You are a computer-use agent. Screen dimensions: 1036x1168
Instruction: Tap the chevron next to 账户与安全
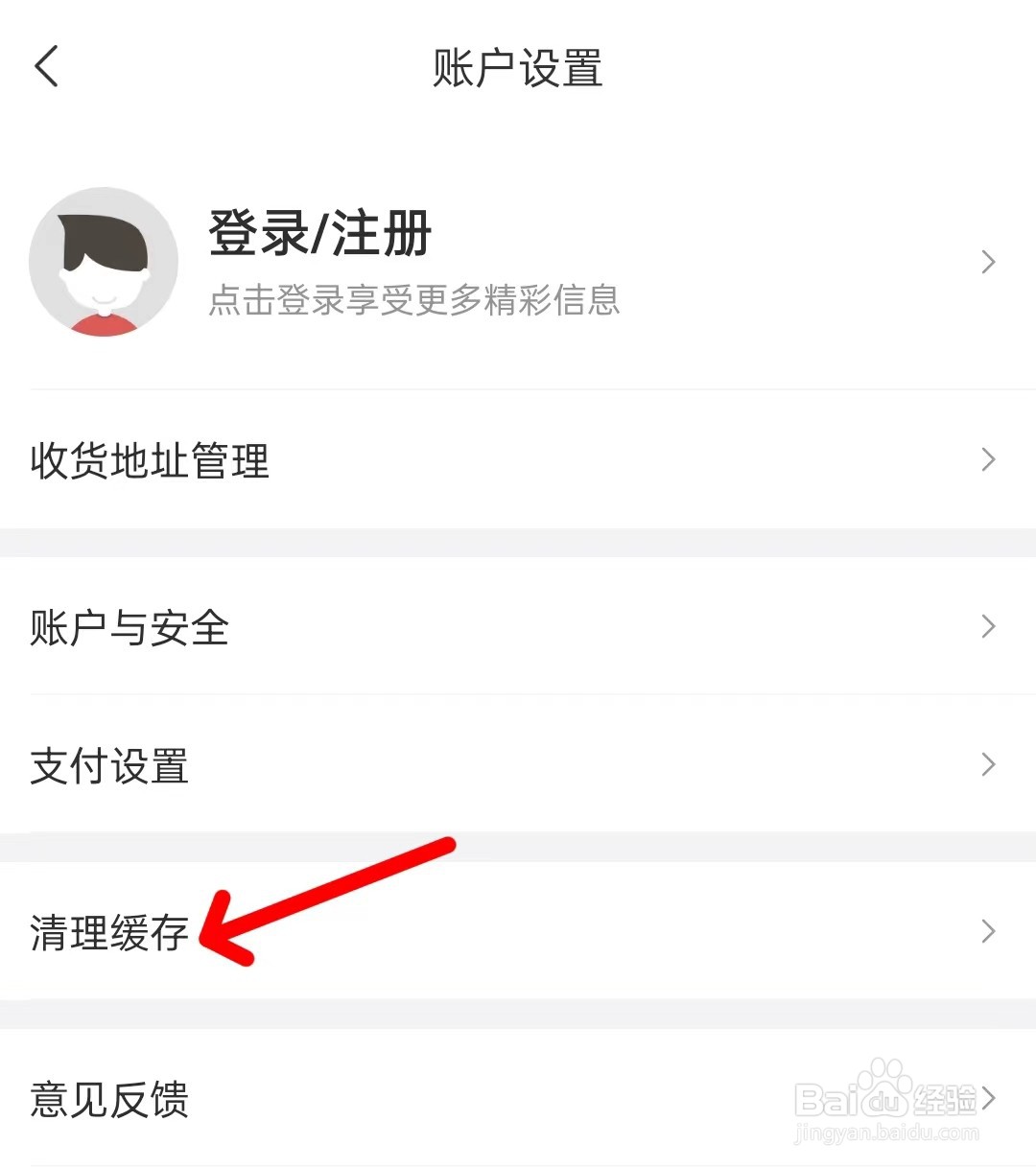tap(989, 628)
